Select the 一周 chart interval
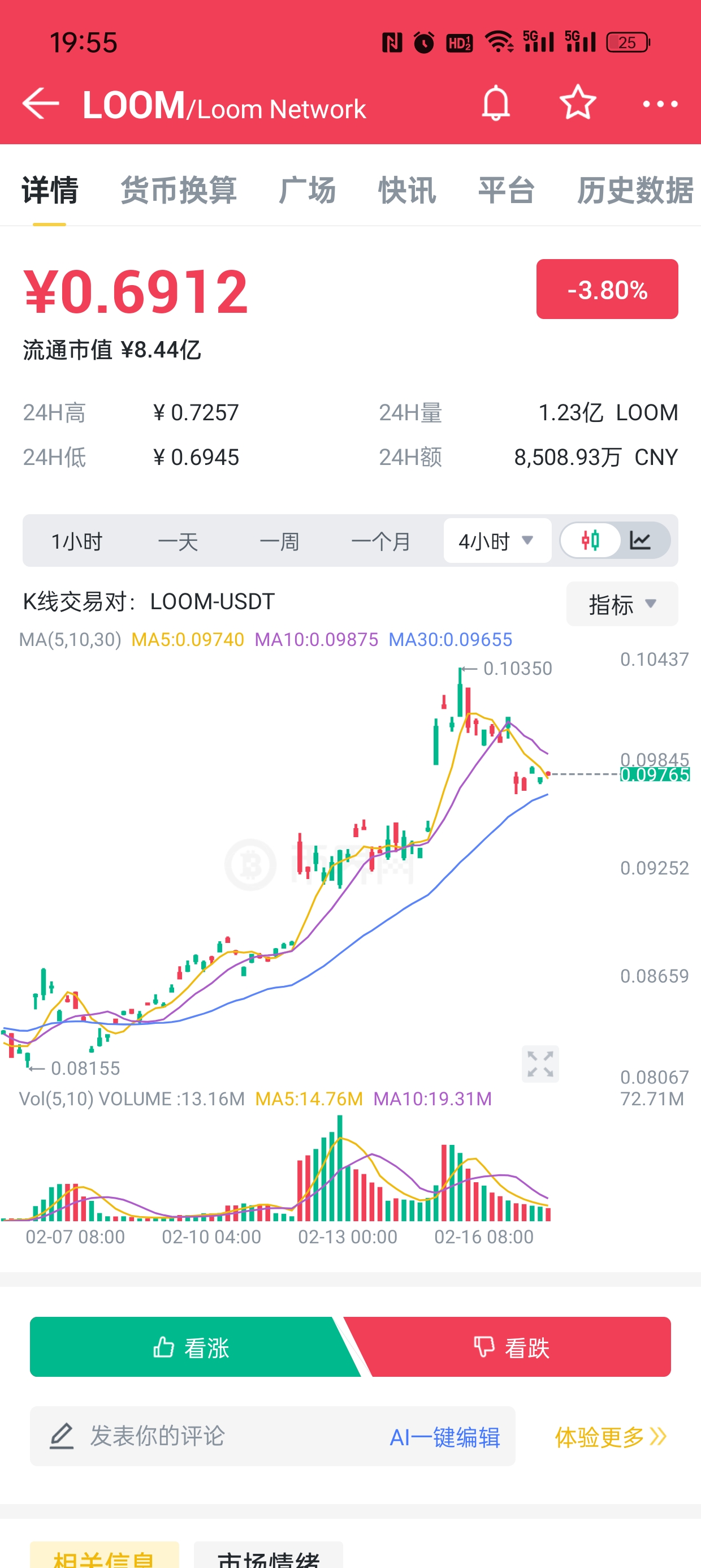The image size is (701, 1568). [x=279, y=541]
